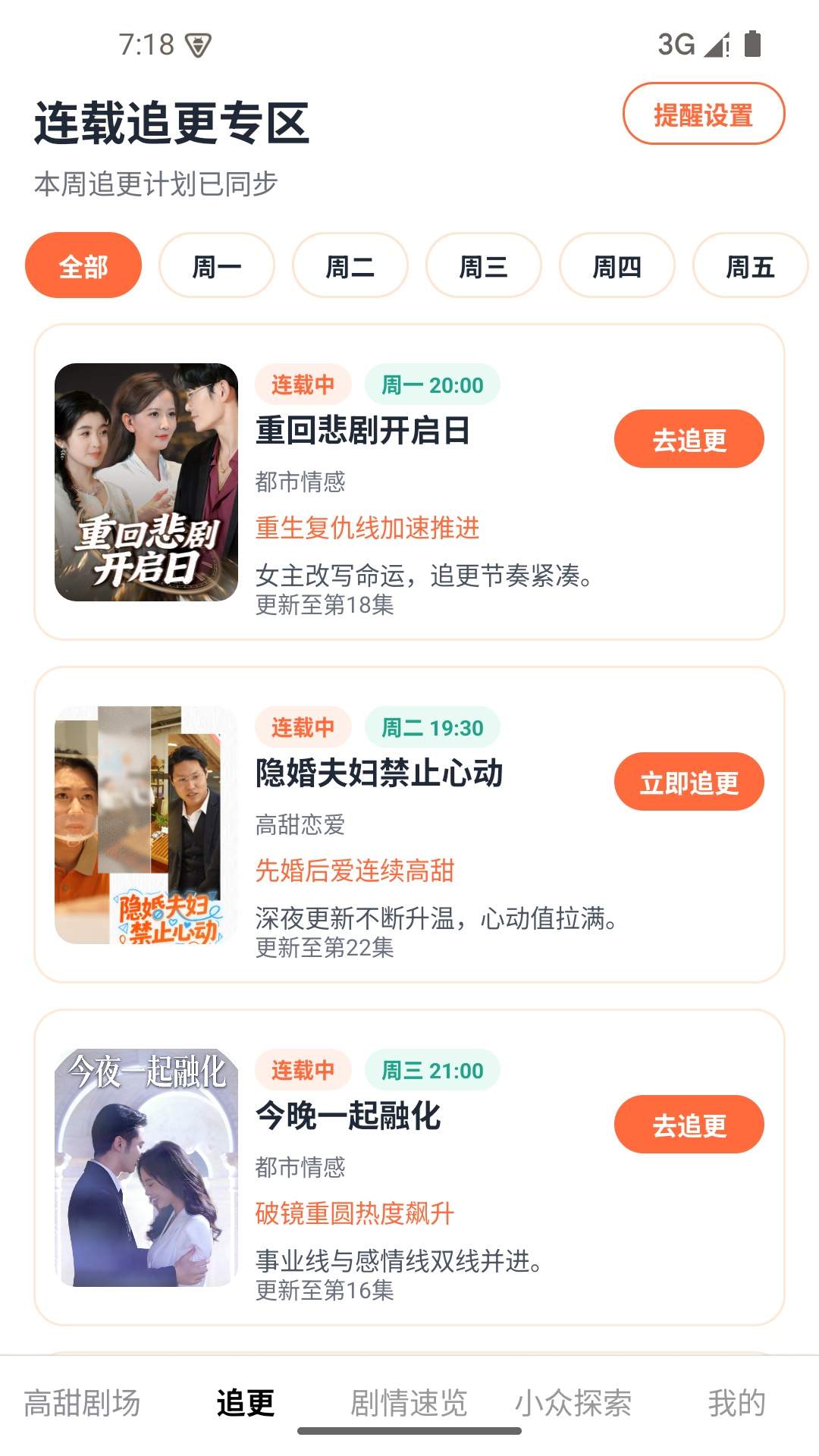Show 周四 updates

click(617, 265)
